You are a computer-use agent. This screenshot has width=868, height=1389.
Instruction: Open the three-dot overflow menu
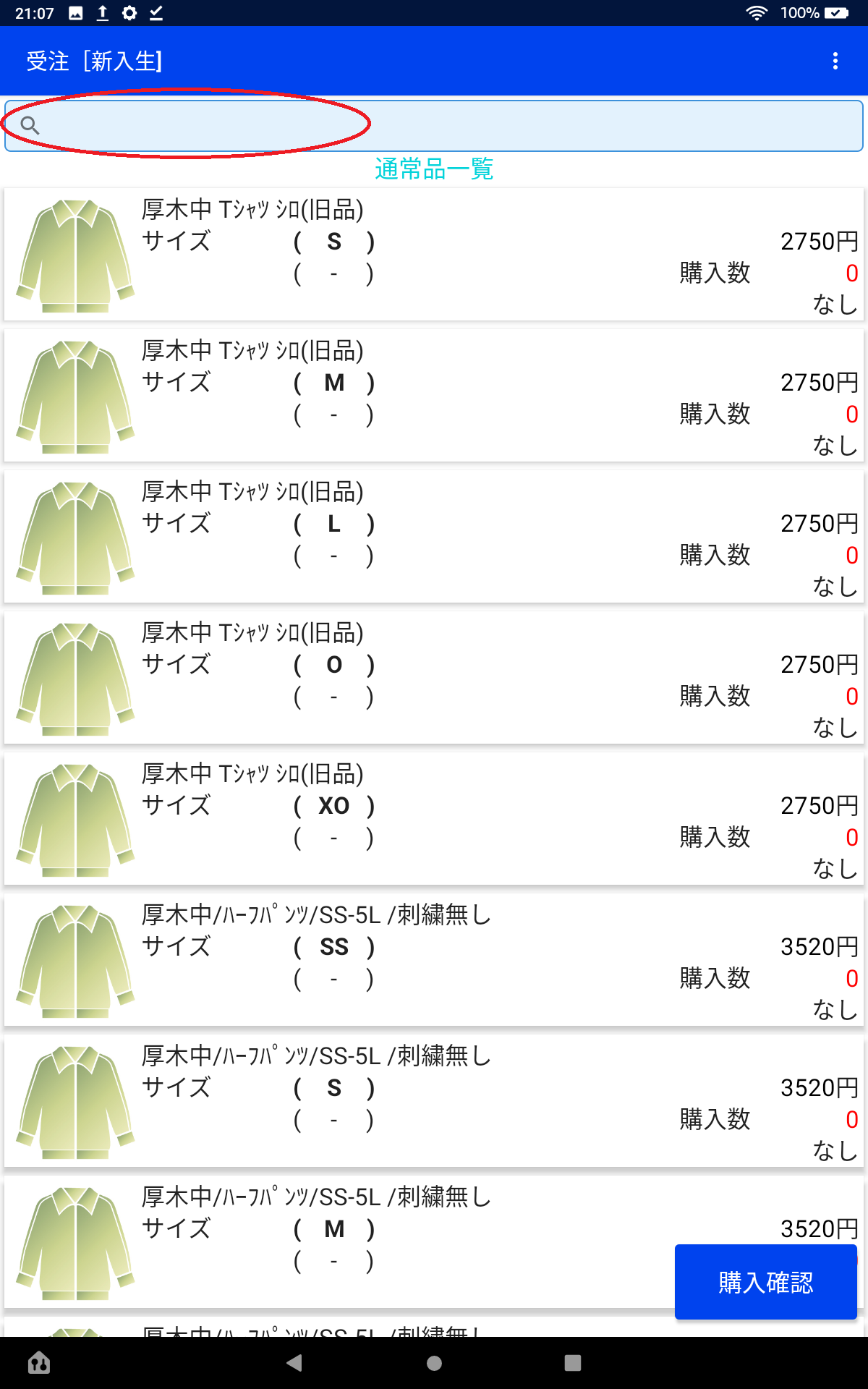click(x=835, y=61)
